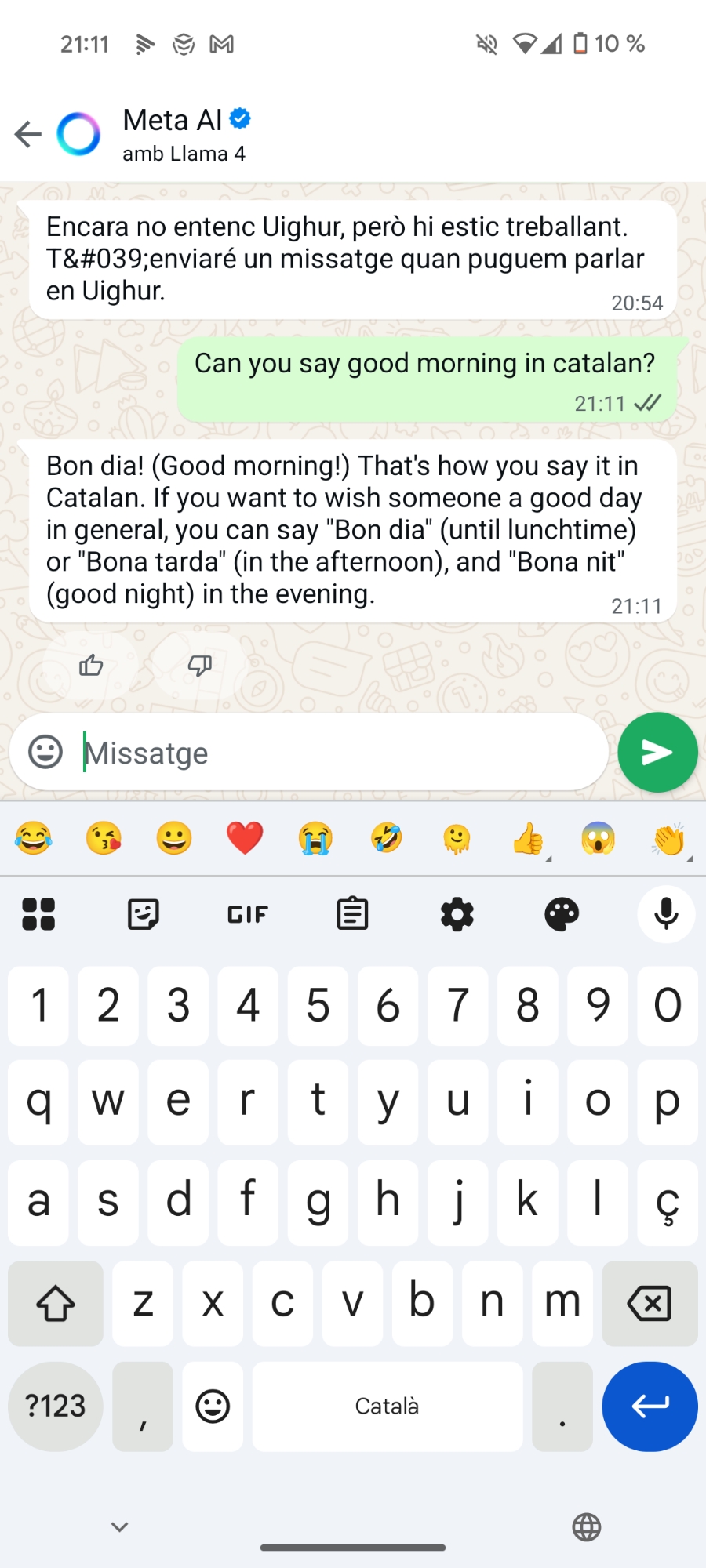
Task: Focus the Missatge text field
Action: pyautogui.click(x=337, y=753)
